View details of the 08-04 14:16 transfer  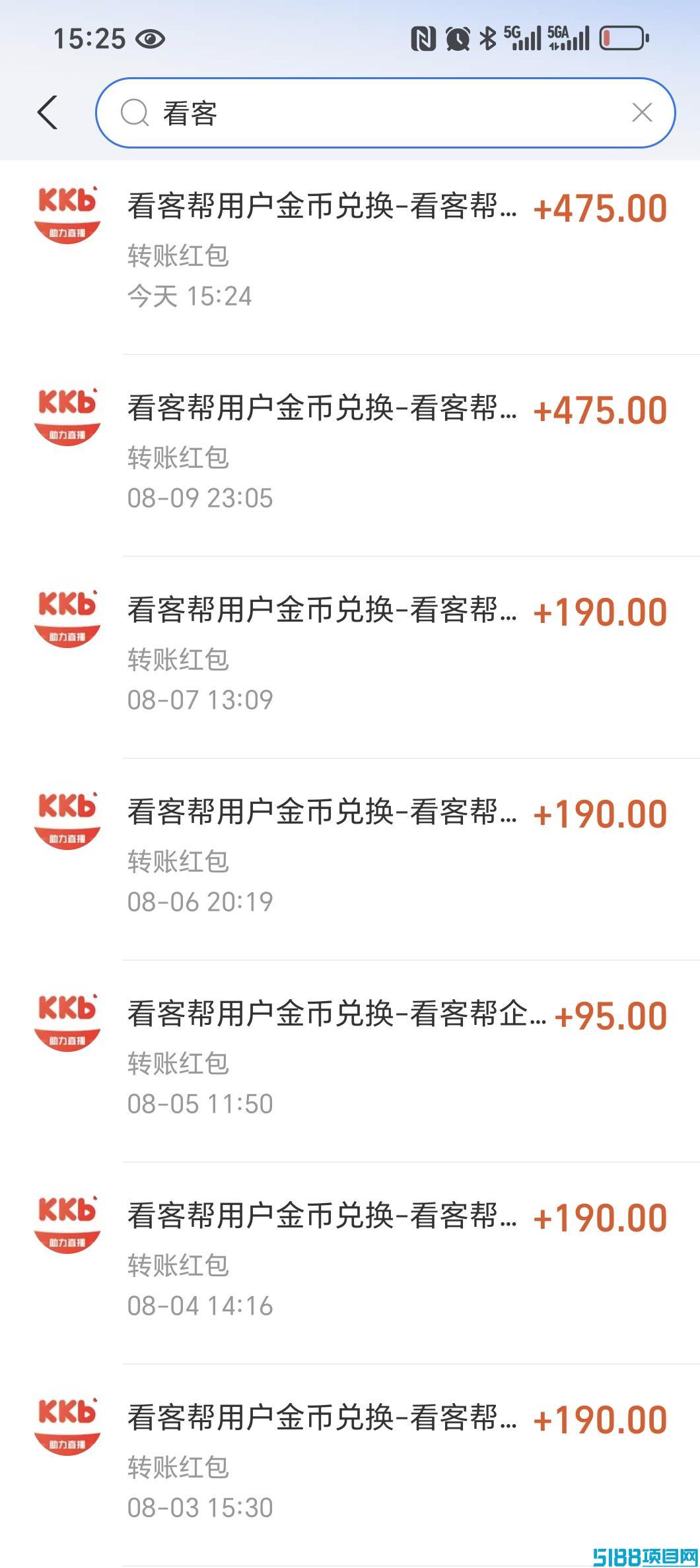[x=350, y=1263]
